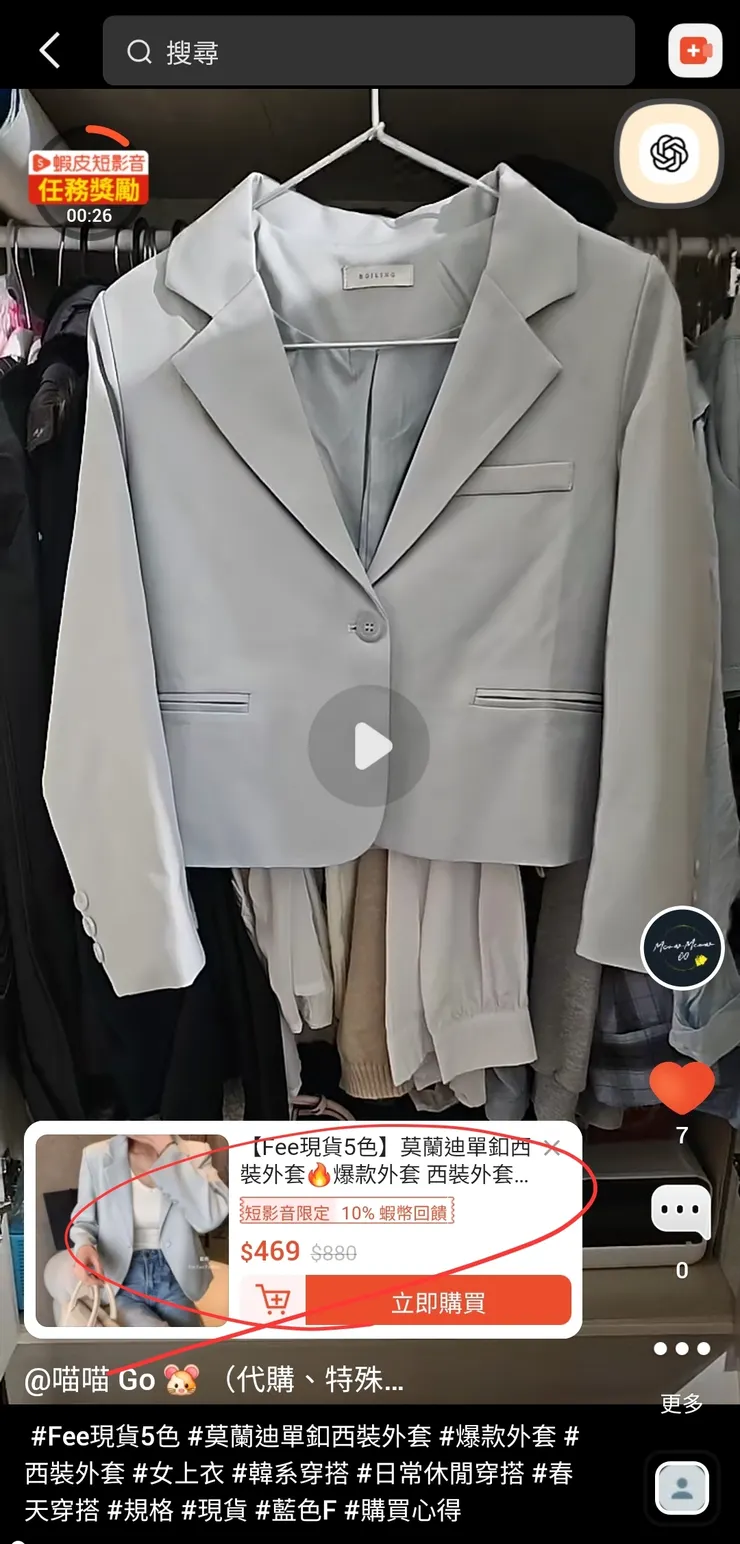Open the #莫蘭迪單釦西裝外套 hashtag
The width and height of the screenshot is (740, 1544).
click(308, 1437)
